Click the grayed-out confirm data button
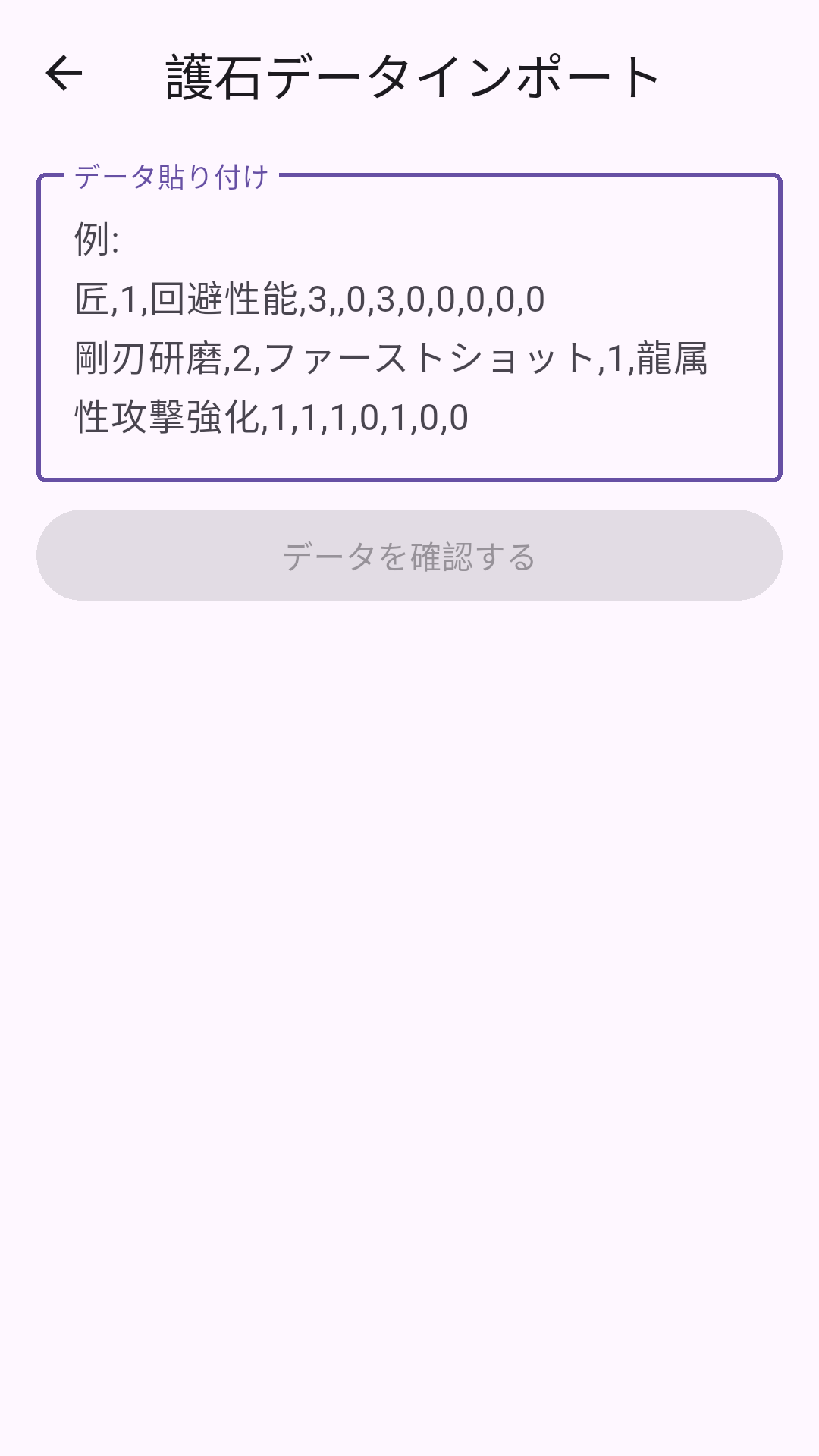 409,557
